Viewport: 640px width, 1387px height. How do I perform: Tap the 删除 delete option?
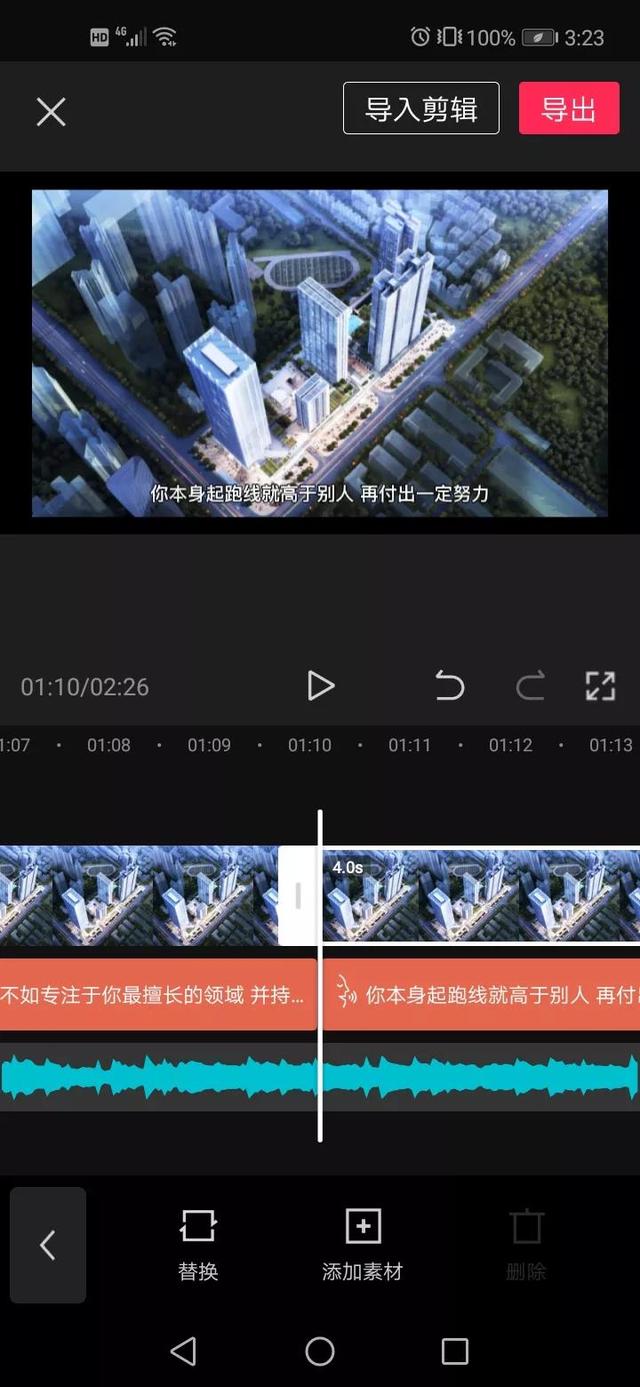click(526, 1244)
